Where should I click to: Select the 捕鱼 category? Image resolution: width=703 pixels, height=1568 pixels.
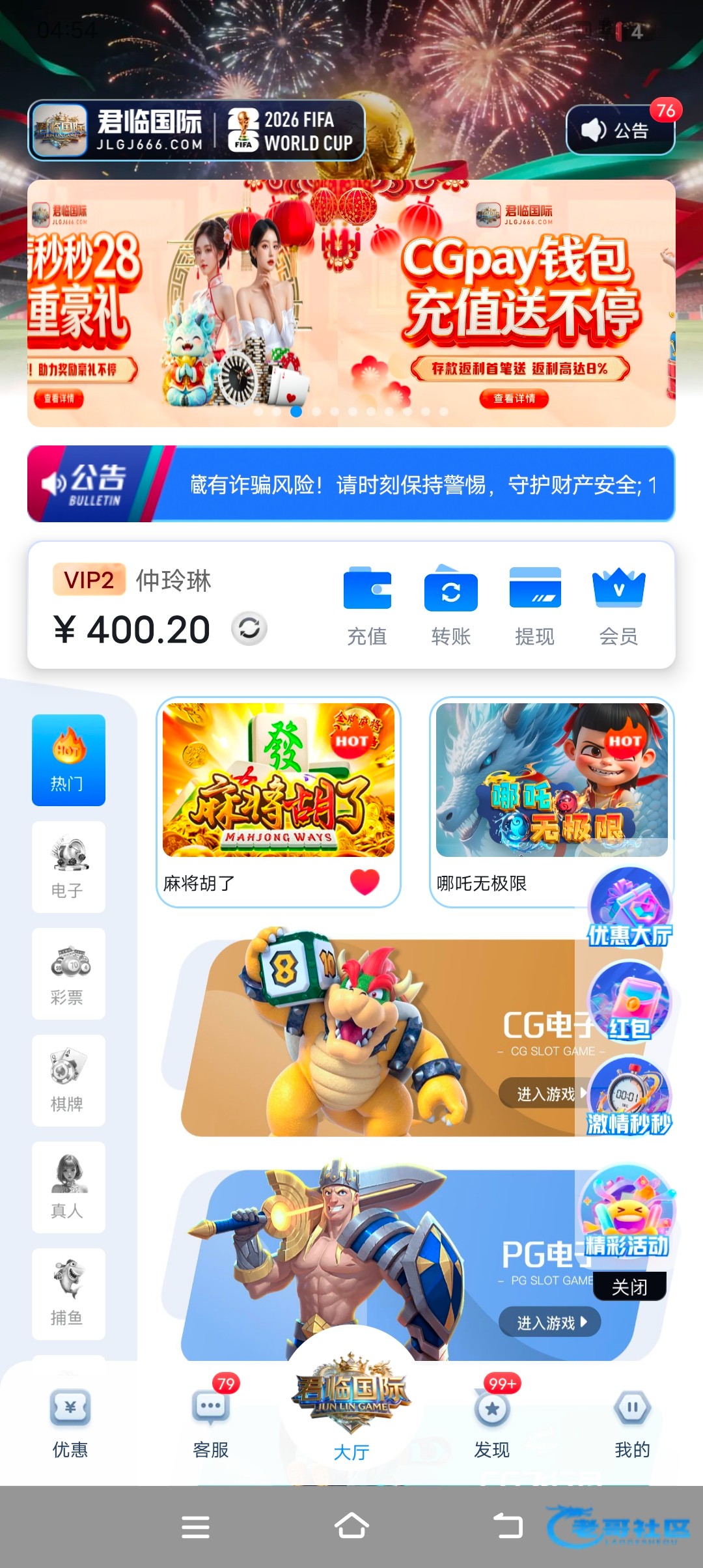[x=68, y=1293]
